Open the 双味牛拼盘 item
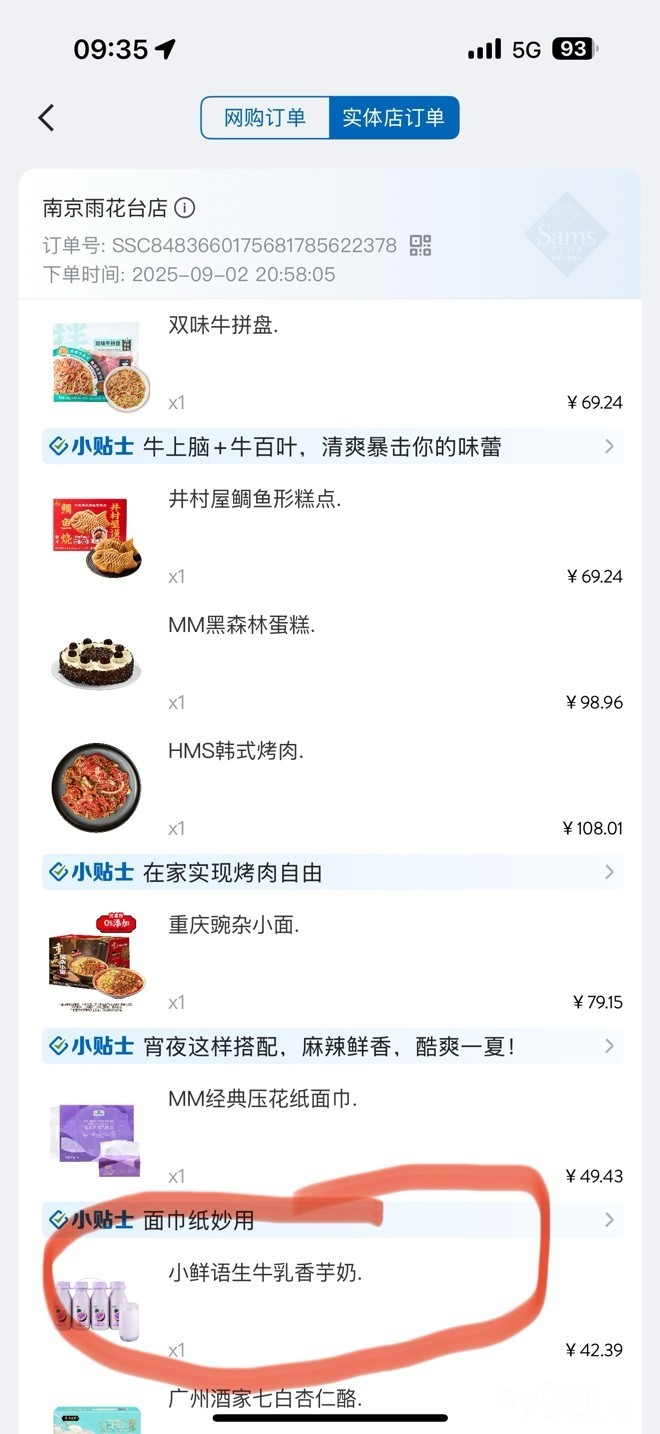660x1434 pixels. tap(222, 326)
